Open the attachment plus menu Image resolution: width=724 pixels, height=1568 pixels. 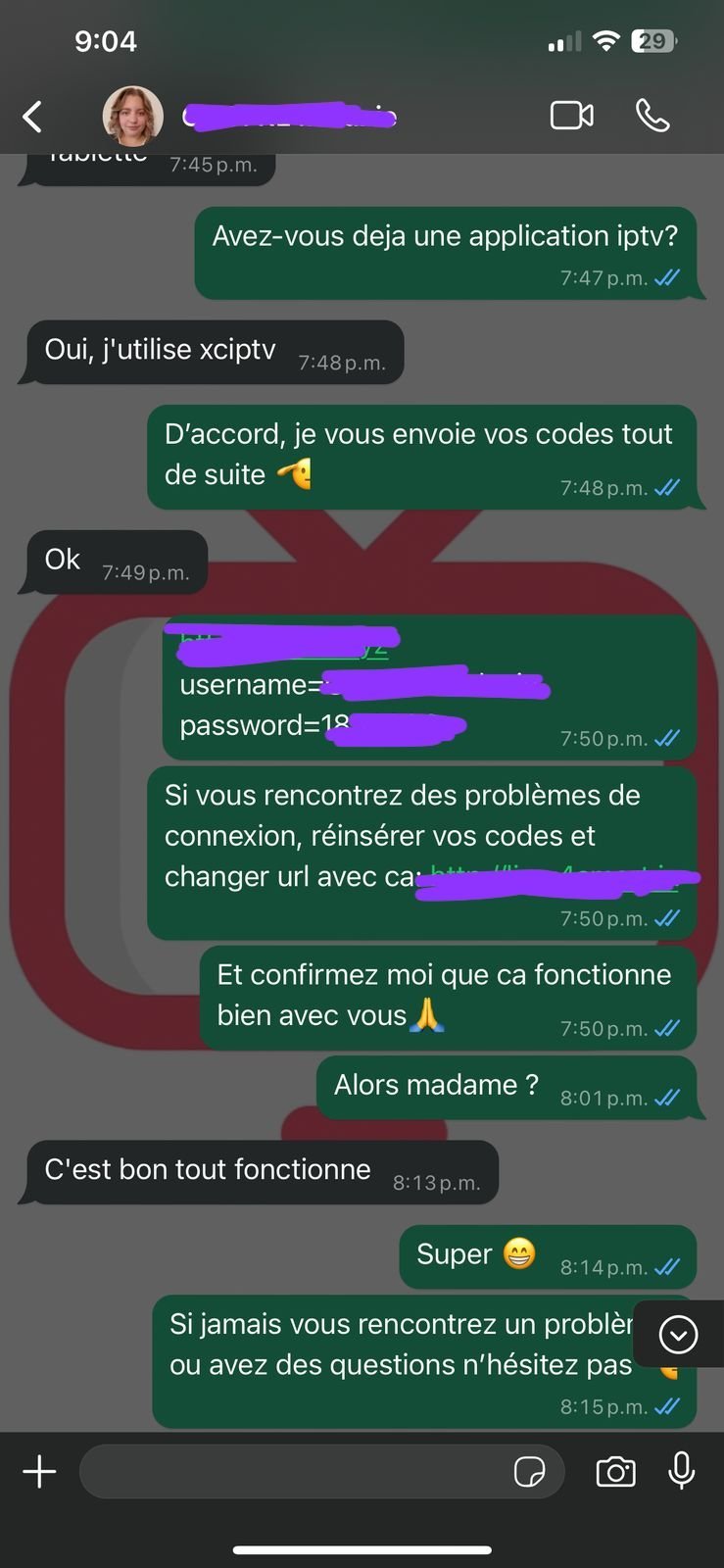(39, 1471)
